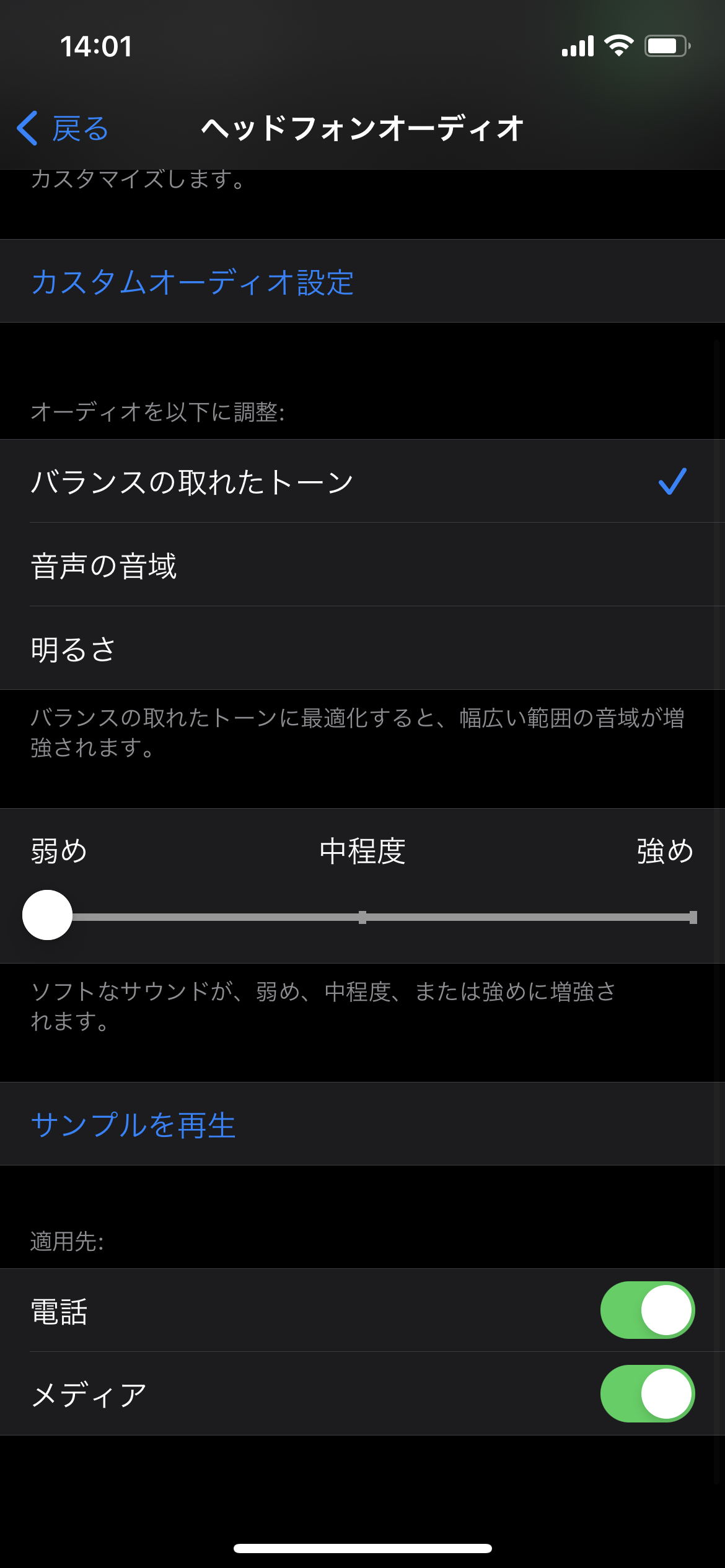This screenshot has width=725, height=1568.
Task: Open カスタムオーディオ設定
Action: point(192,282)
